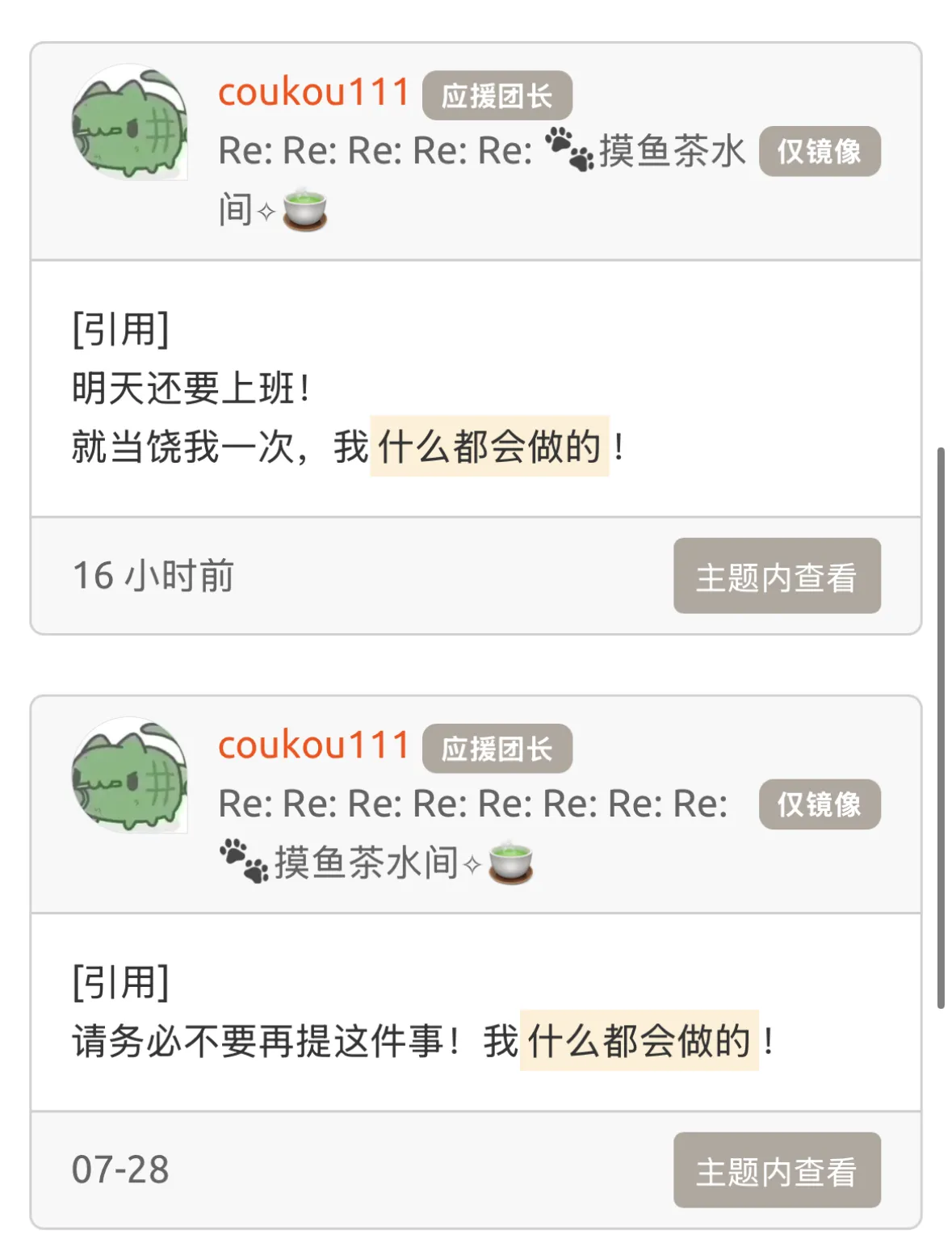Tap 主题内查看 on the 16 小时前 post
Viewport: 952px width, 1243px height.
[x=776, y=576]
